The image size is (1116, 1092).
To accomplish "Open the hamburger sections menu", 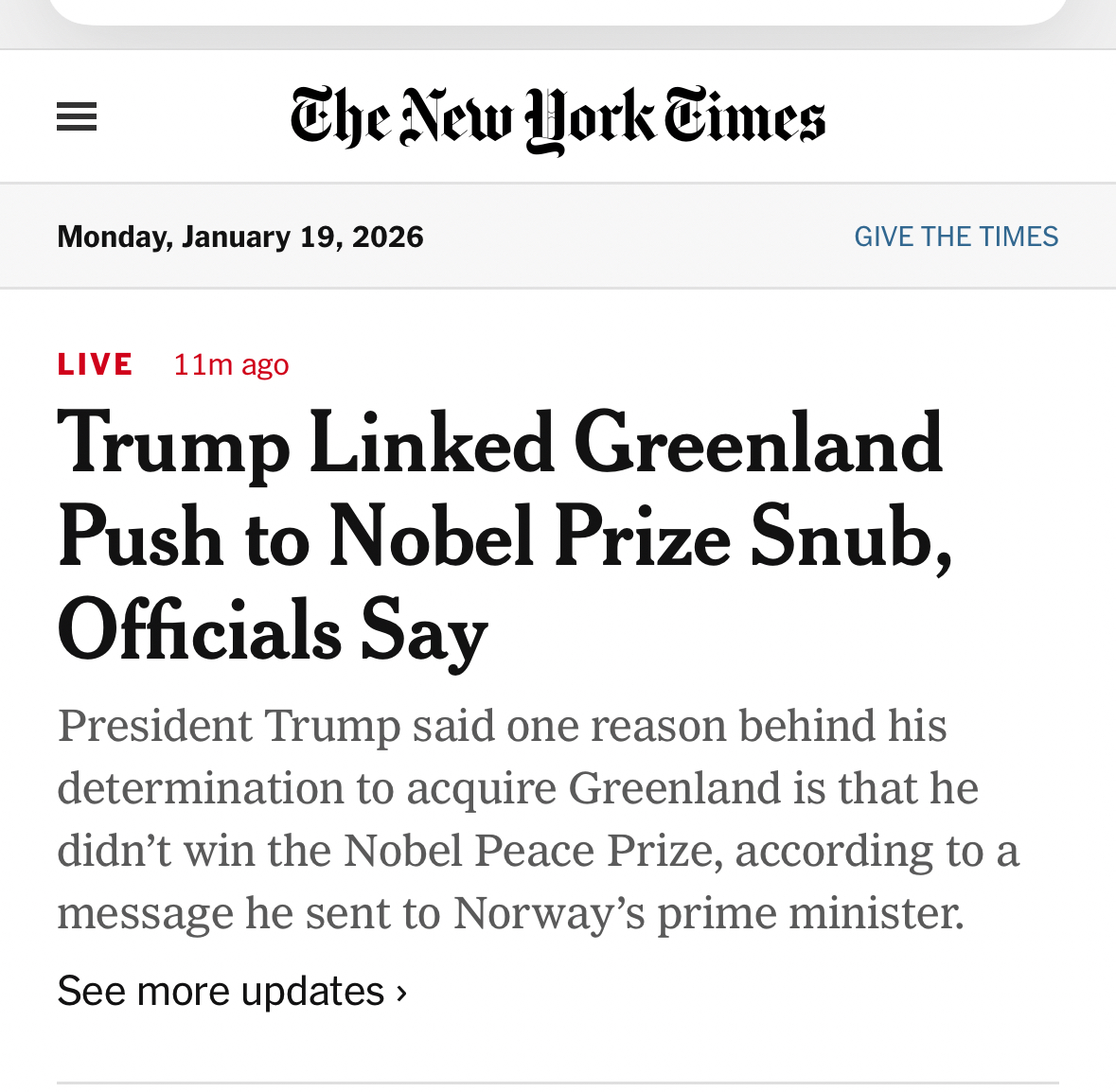I will (x=77, y=117).
